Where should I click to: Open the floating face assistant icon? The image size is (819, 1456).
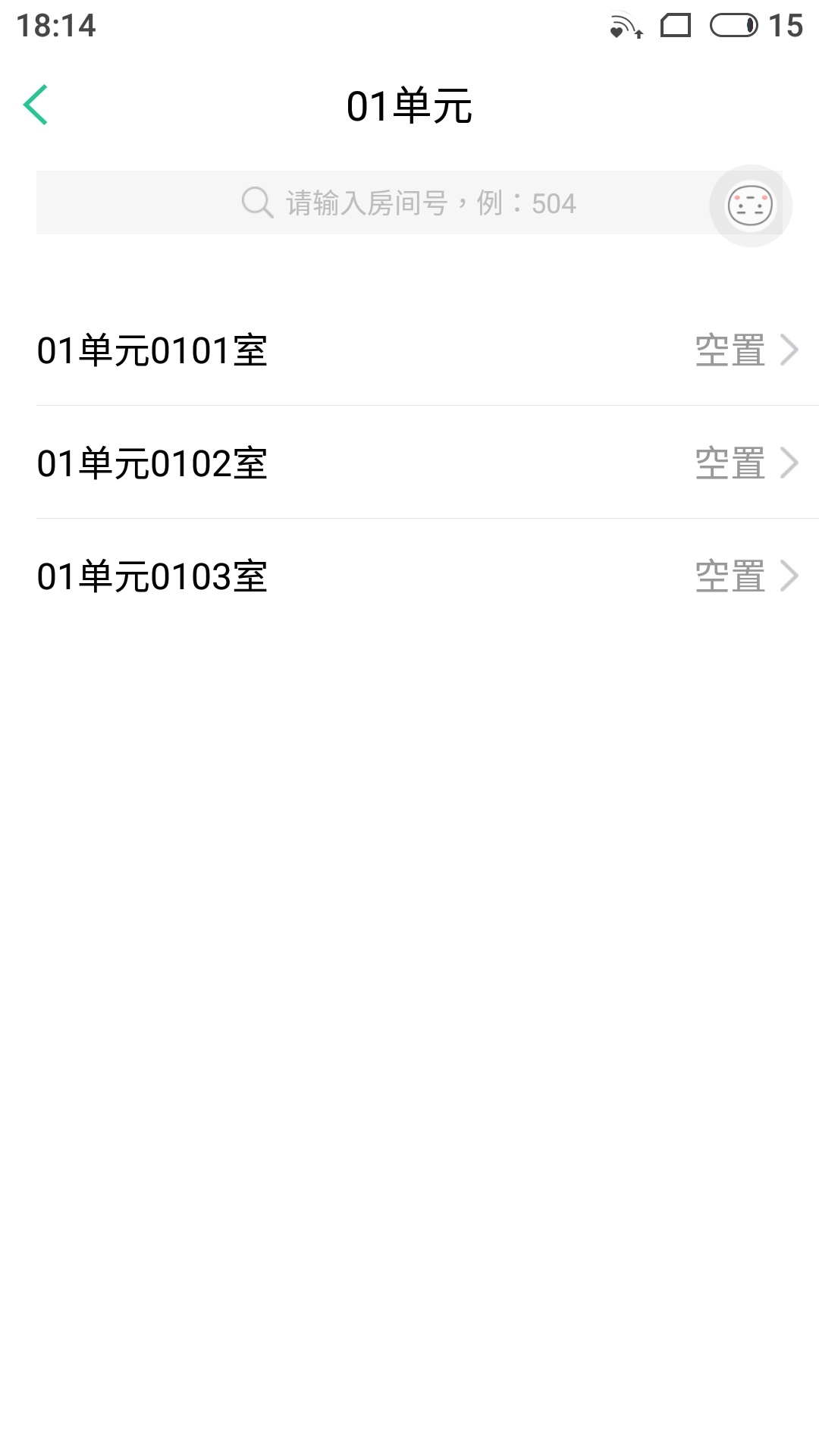750,206
